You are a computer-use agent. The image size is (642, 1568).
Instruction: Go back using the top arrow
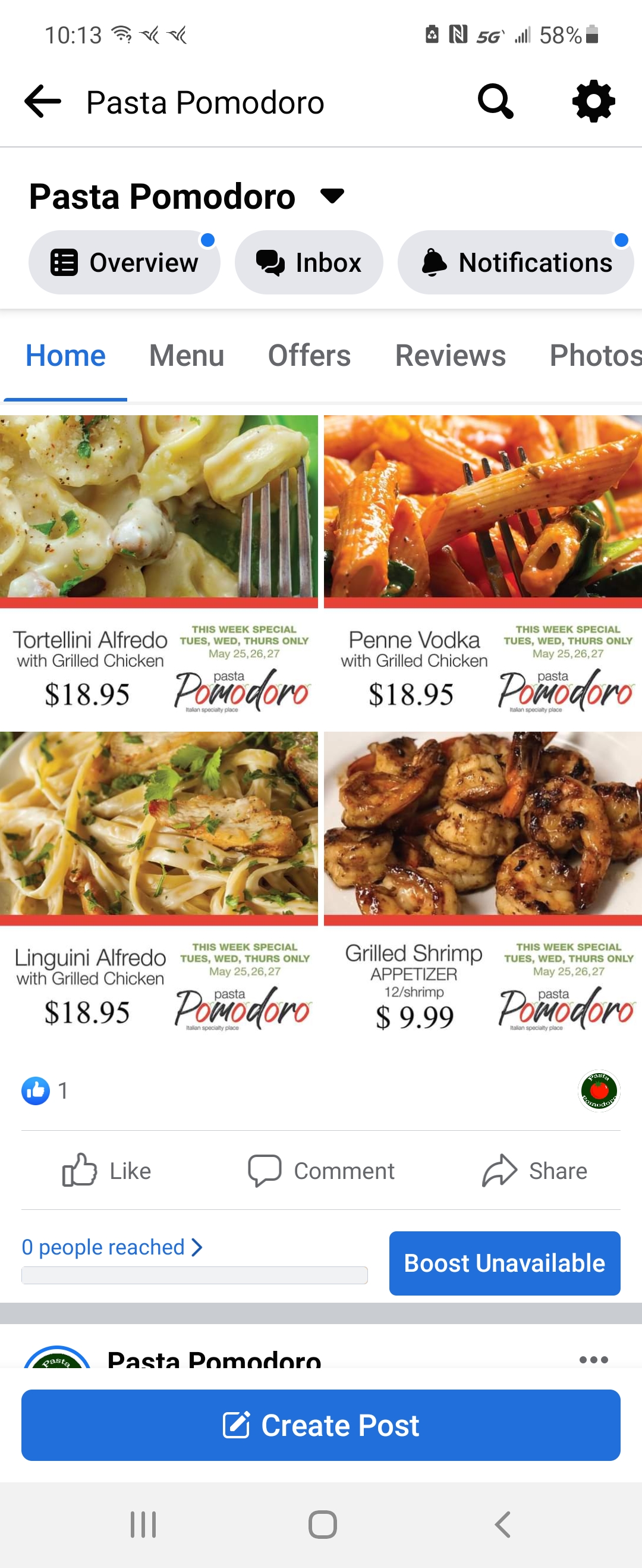(43, 101)
